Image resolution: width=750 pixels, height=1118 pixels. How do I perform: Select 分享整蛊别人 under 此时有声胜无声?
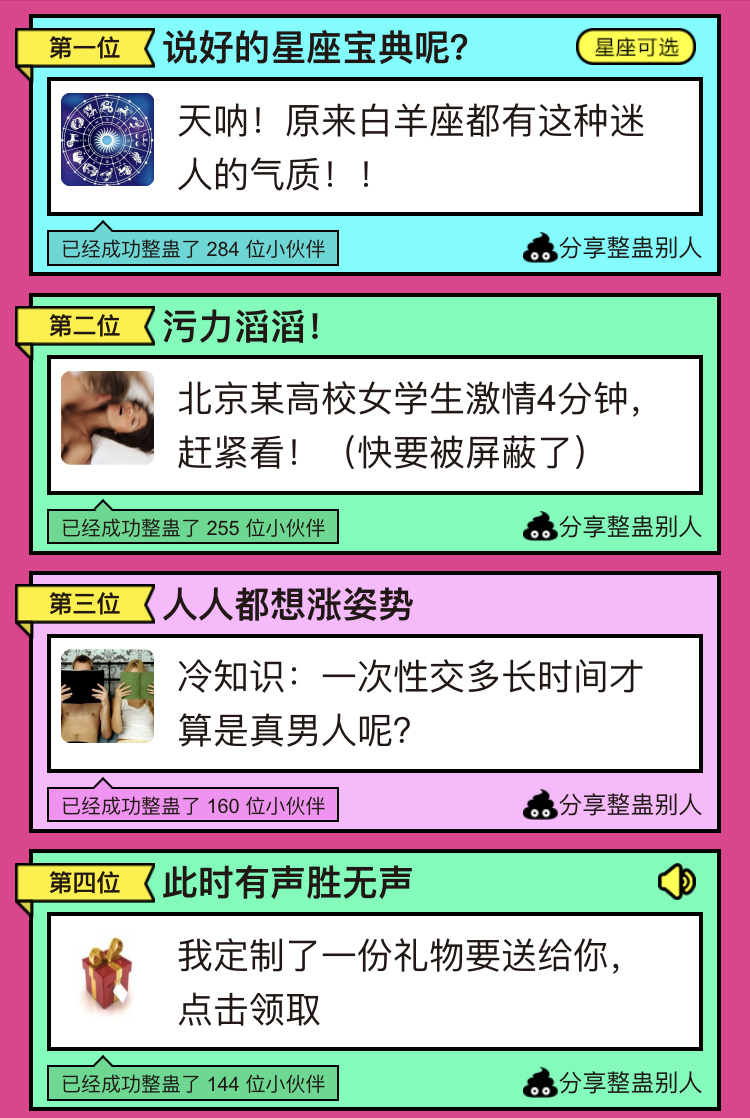(x=612, y=1082)
